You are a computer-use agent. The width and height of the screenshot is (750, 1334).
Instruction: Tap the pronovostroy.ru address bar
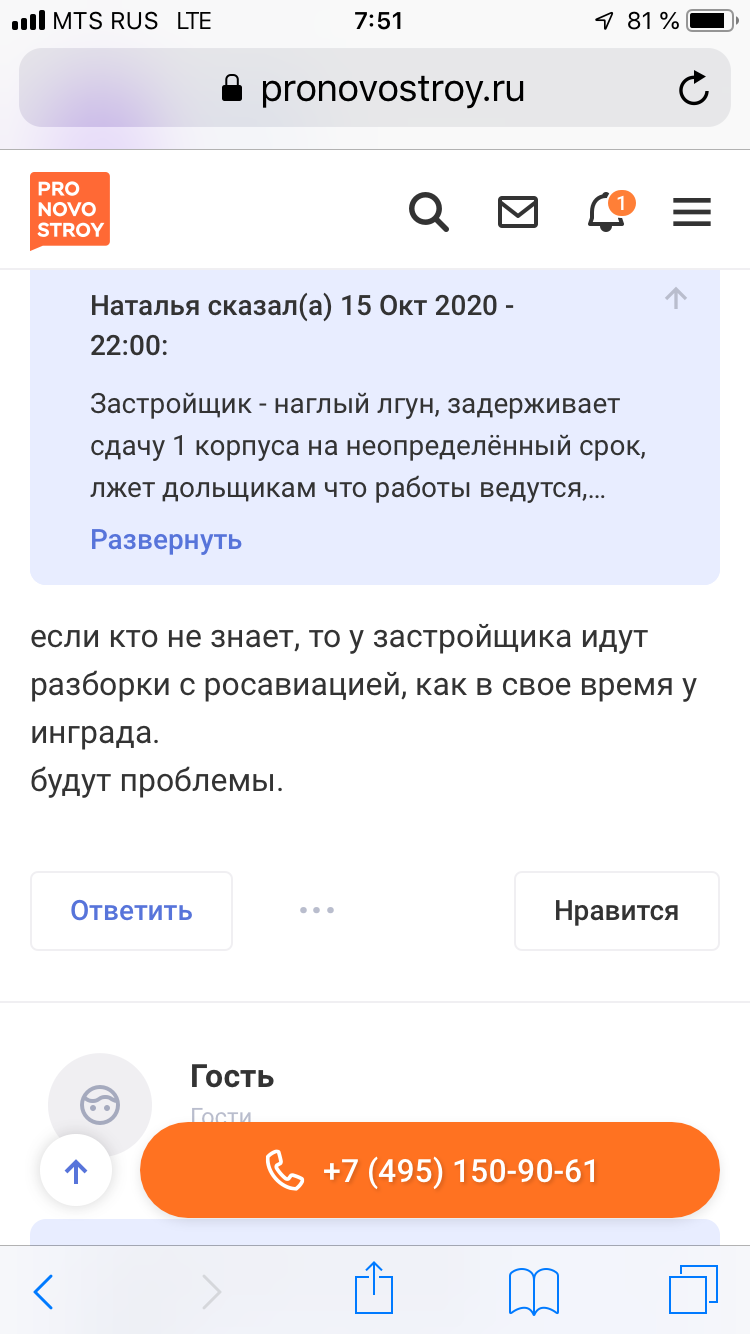[x=374, y=90]
